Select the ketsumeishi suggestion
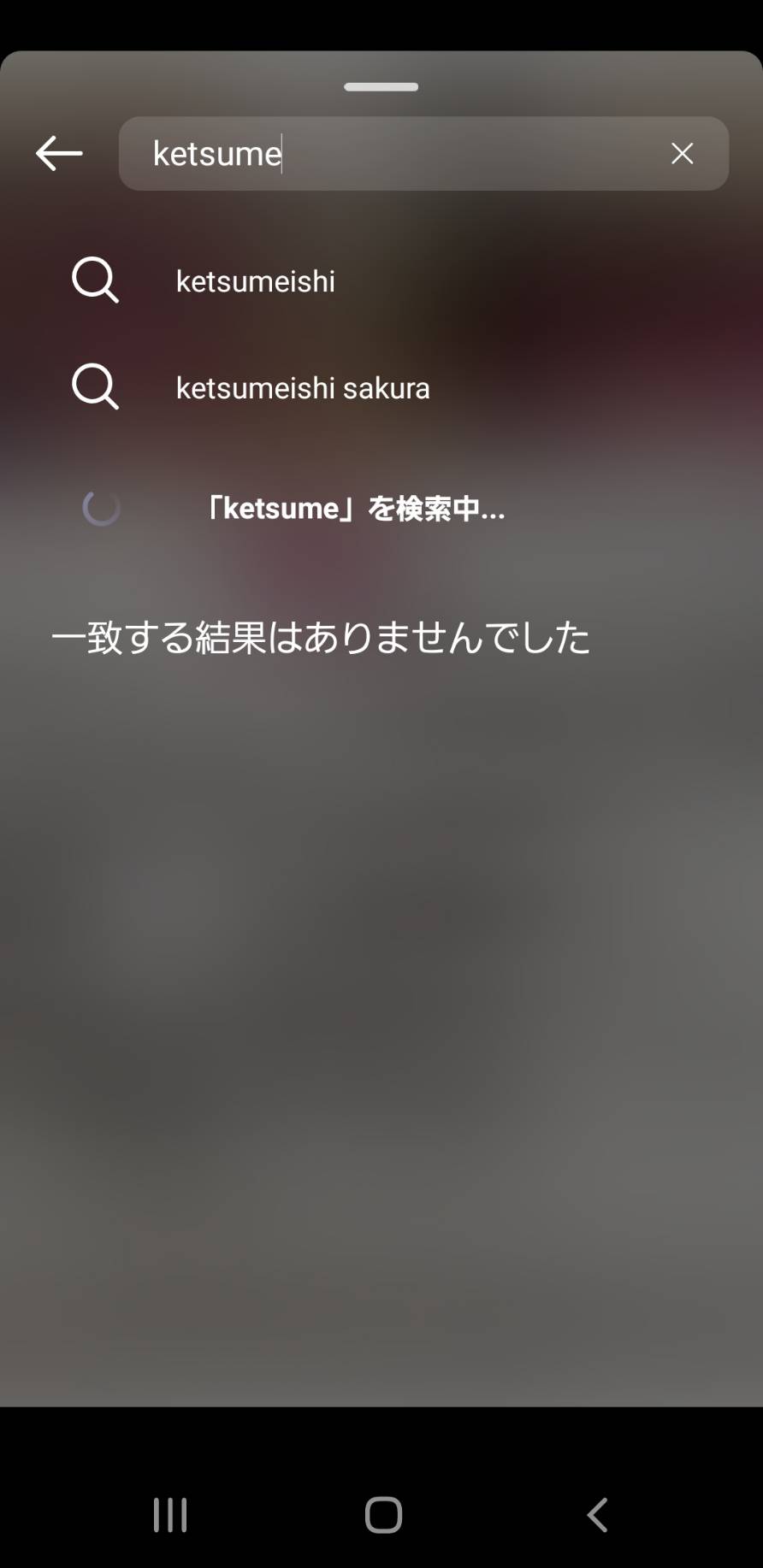This screenshot has height=1568, width=763. 381,280
